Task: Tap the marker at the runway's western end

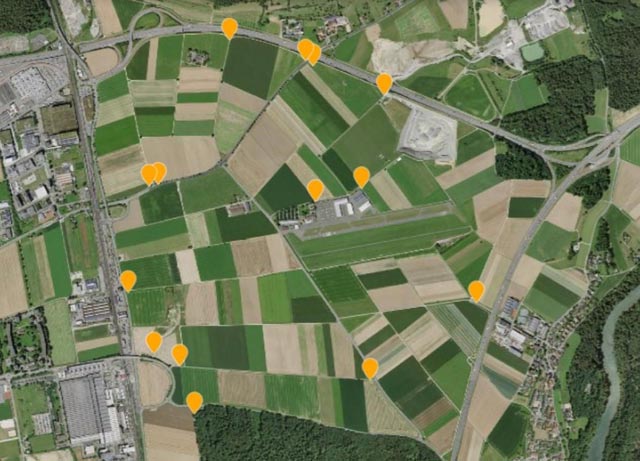Action: (x=315, y=188)
